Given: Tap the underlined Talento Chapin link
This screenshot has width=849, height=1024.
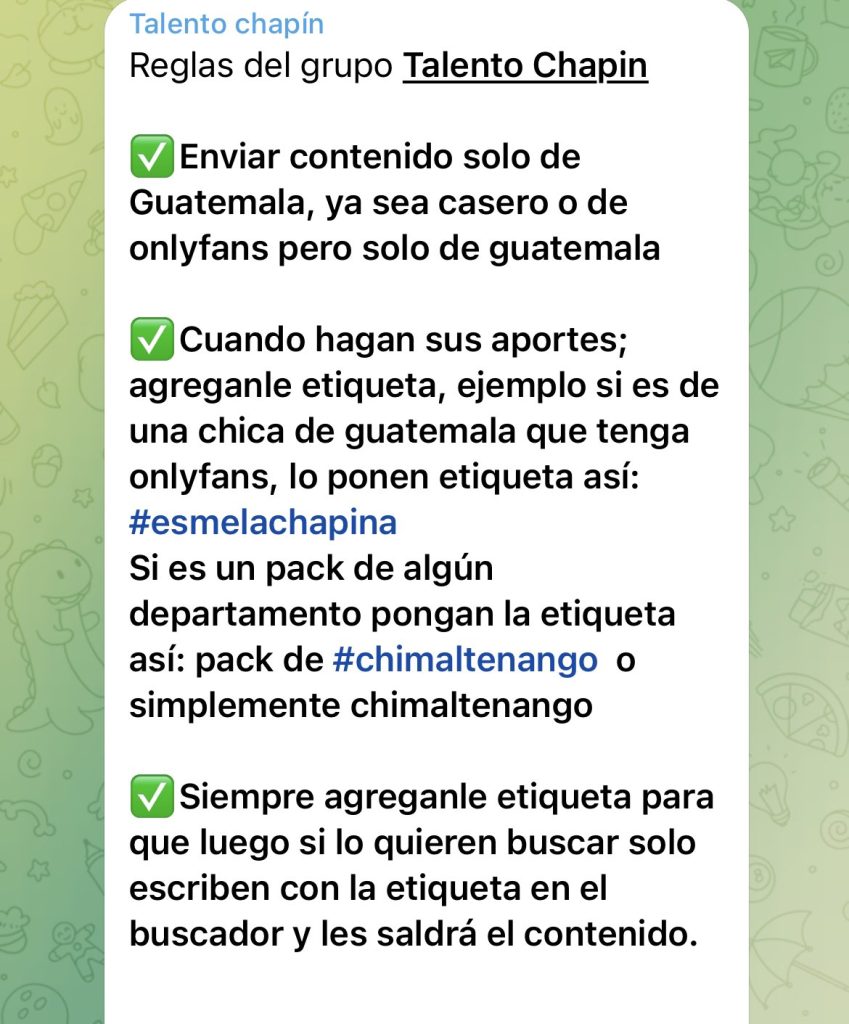Looking at the screenshot, I should click(525, 66).
